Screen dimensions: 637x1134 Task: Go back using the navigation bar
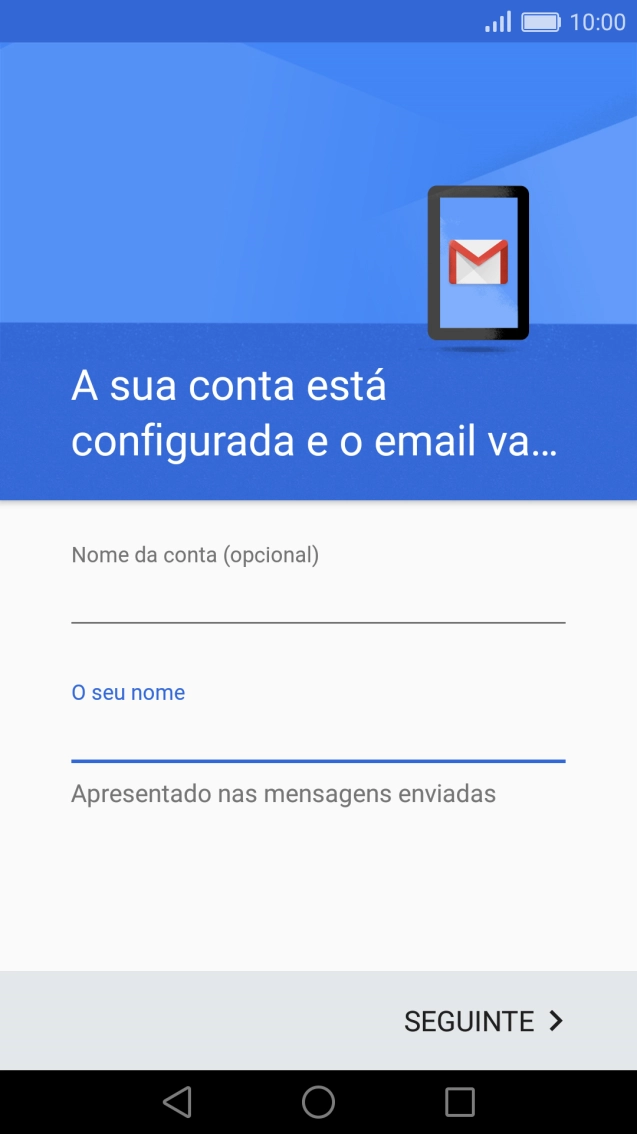pyautogui.click(x=177, y=1102)
